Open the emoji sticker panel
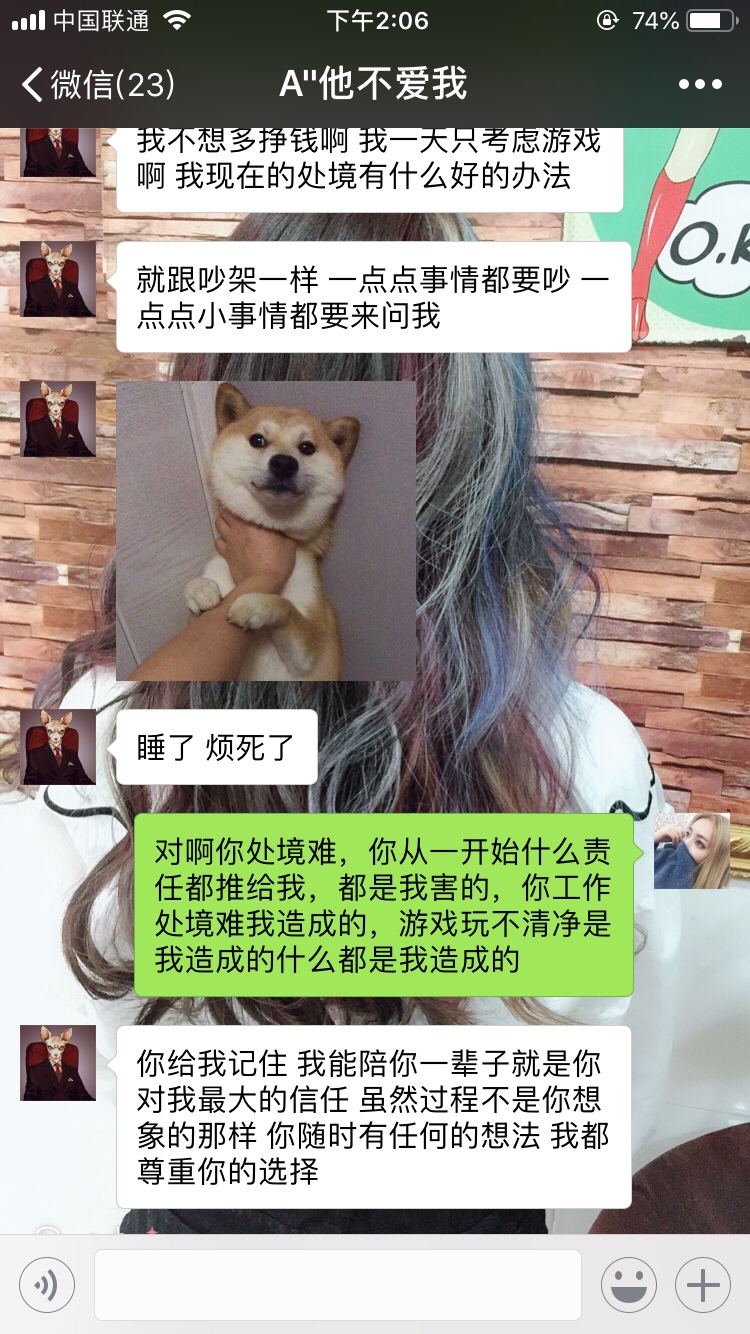 pyautogui.click(x=628, y=1284)
